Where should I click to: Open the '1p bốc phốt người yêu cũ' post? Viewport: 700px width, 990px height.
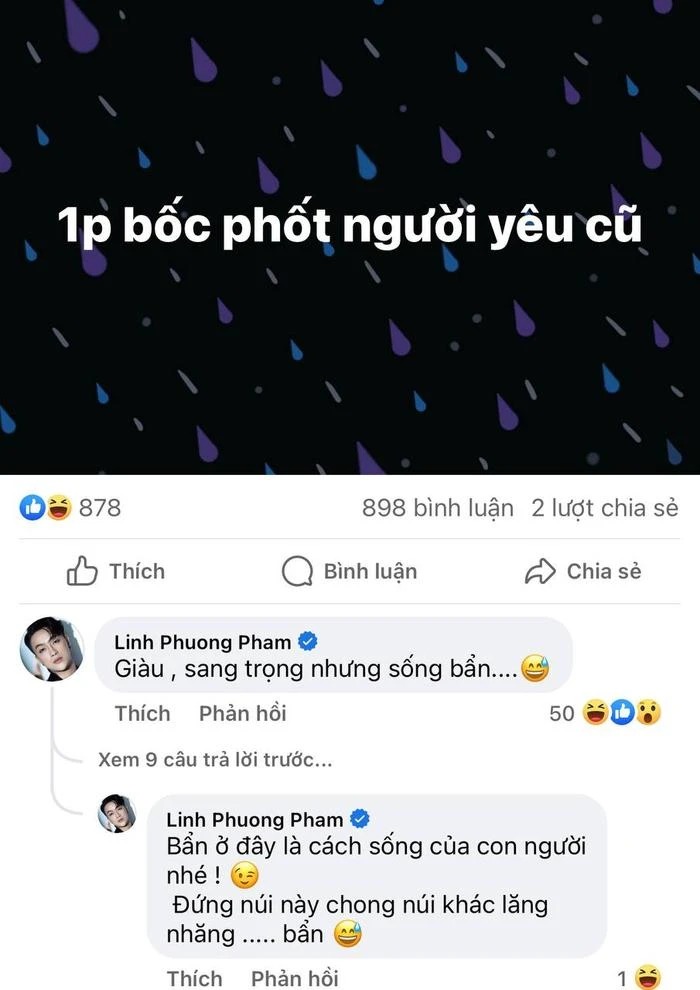click(x=350, y=228)
